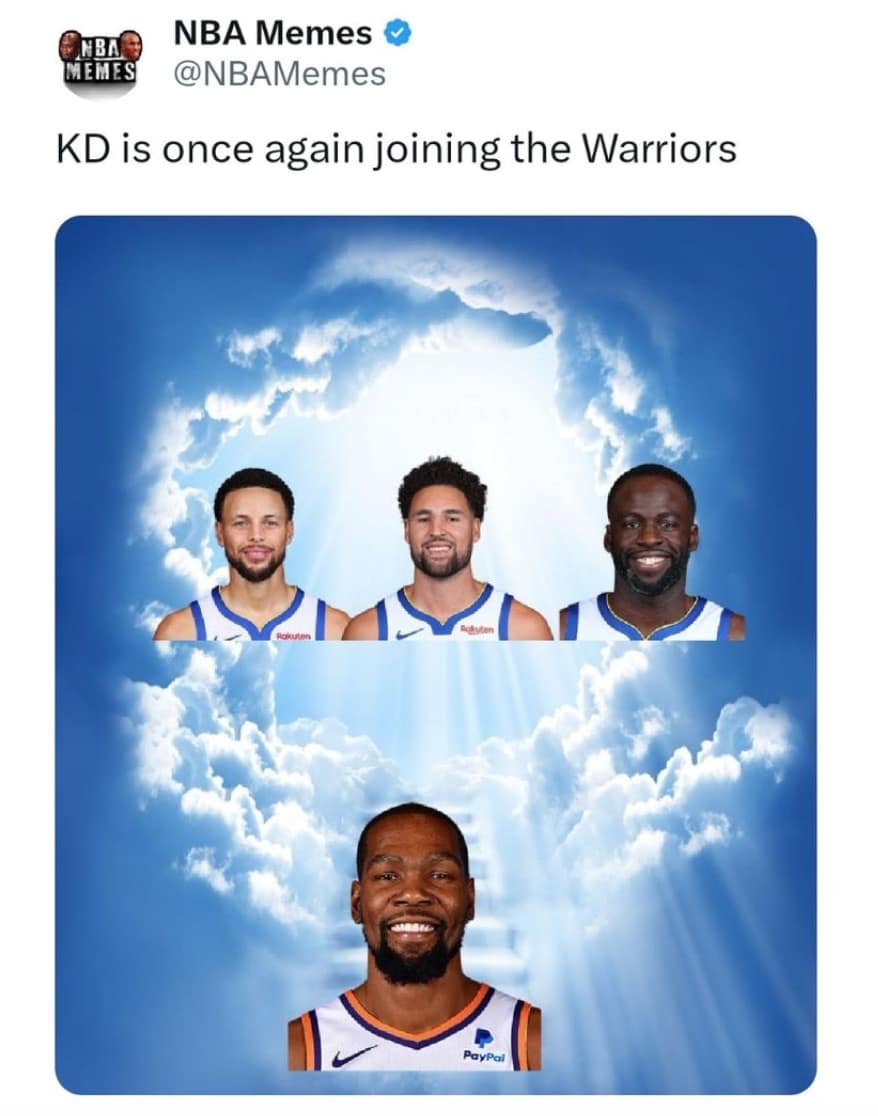Open the tweet's attached image
The image size is (878, 1116).
coord(435,654)
